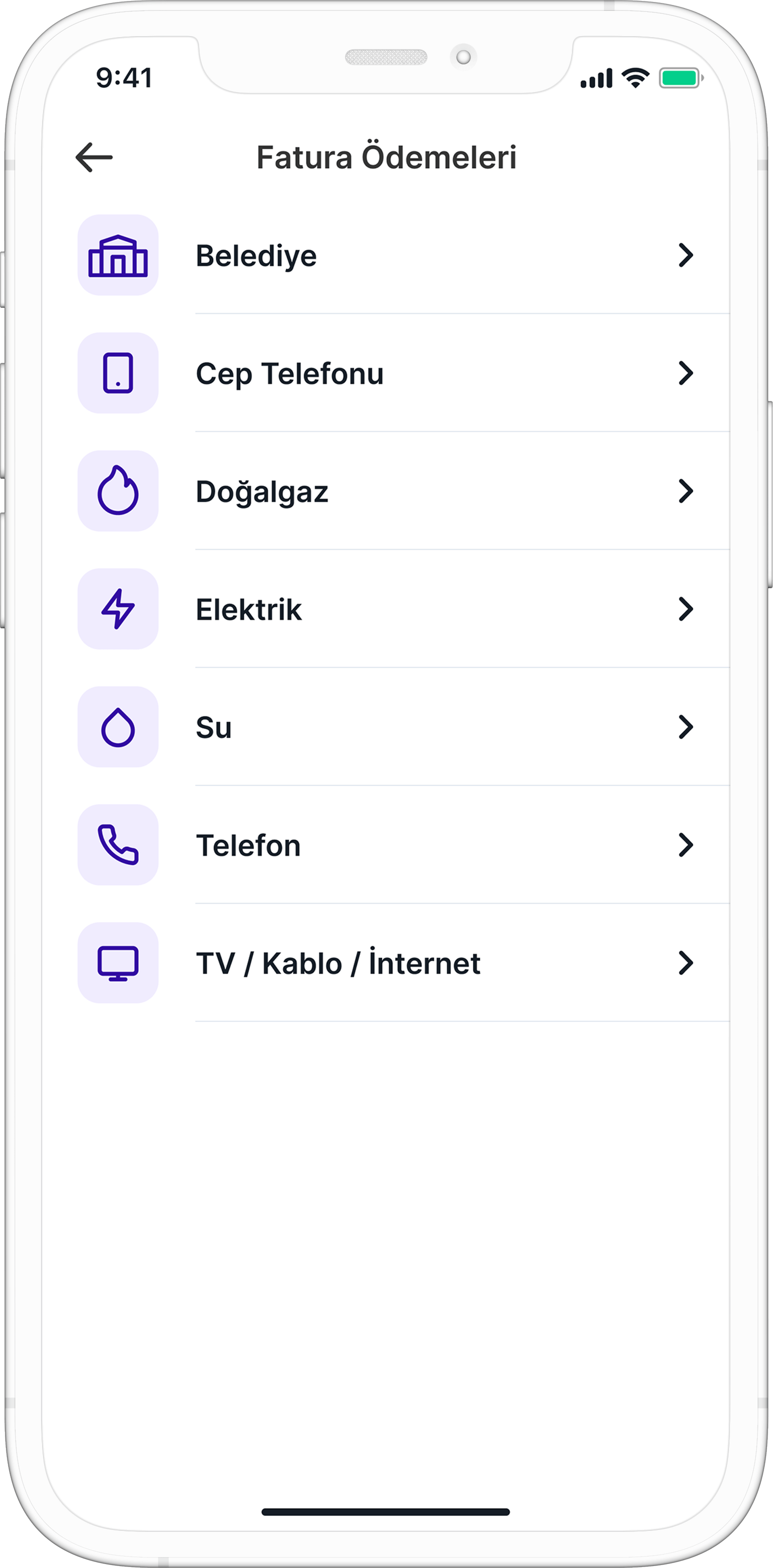This screenshot has width=773, height=1568.
Task: Select Cep Telefonu payments
Action: 386,373
